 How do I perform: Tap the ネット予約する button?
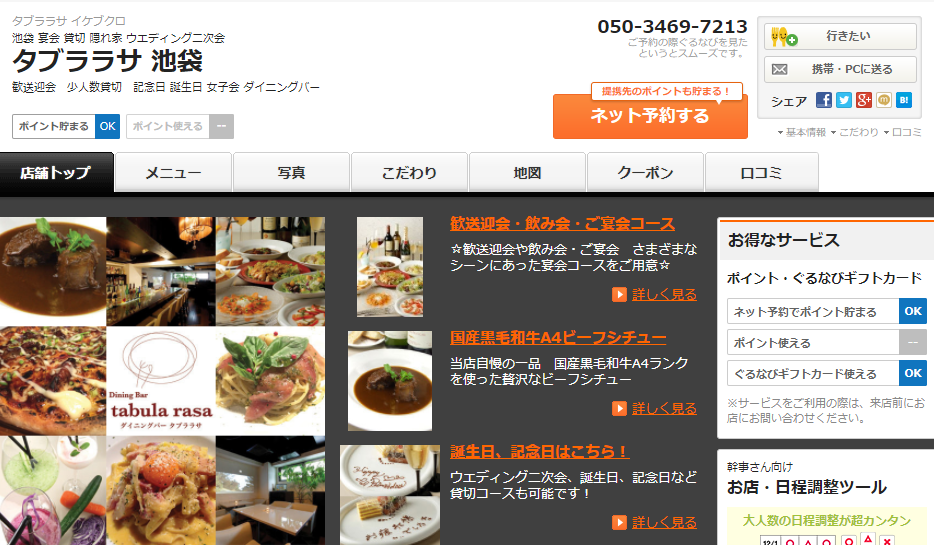[x=649, y=116]
